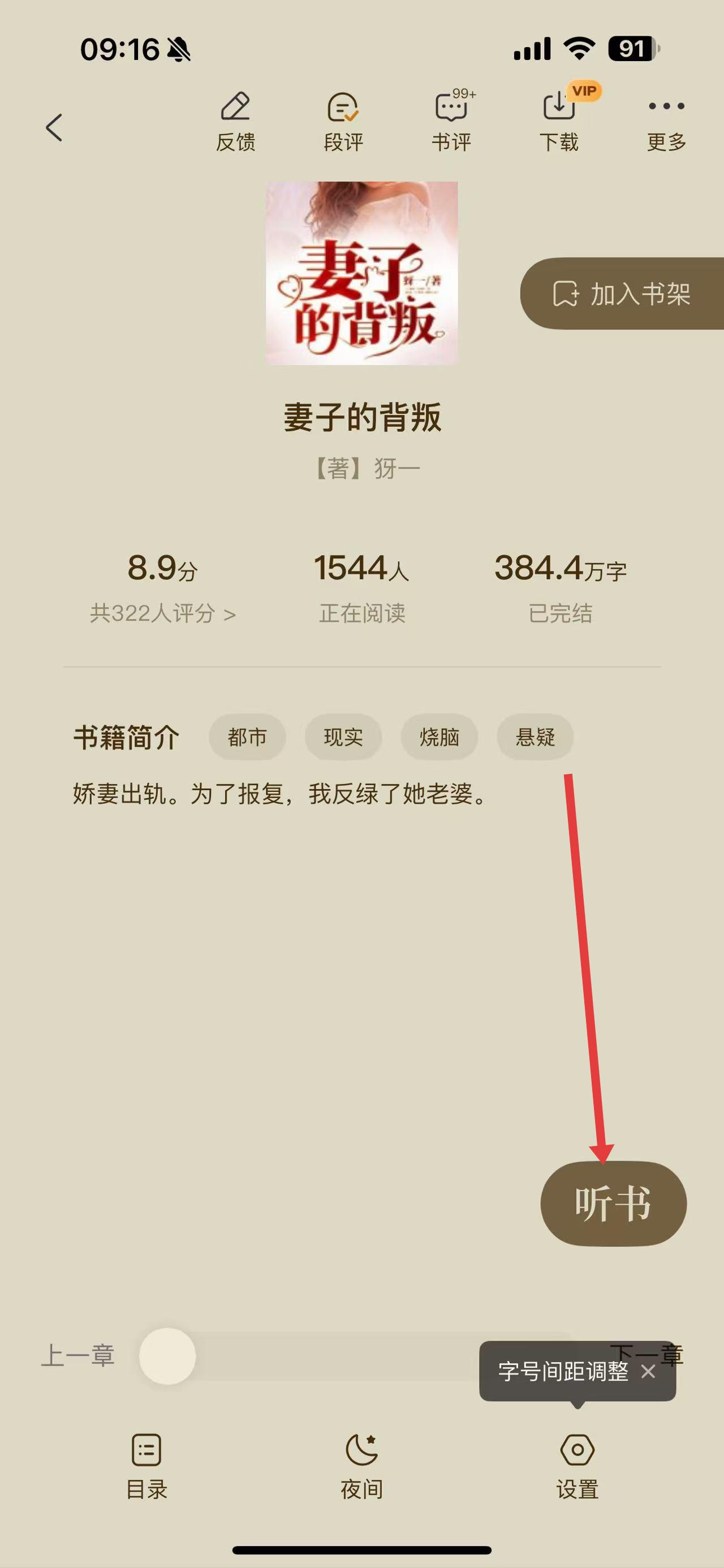Open 段评 paragraph comments
The image size is (724, 1568).
(x=343, y=122)
